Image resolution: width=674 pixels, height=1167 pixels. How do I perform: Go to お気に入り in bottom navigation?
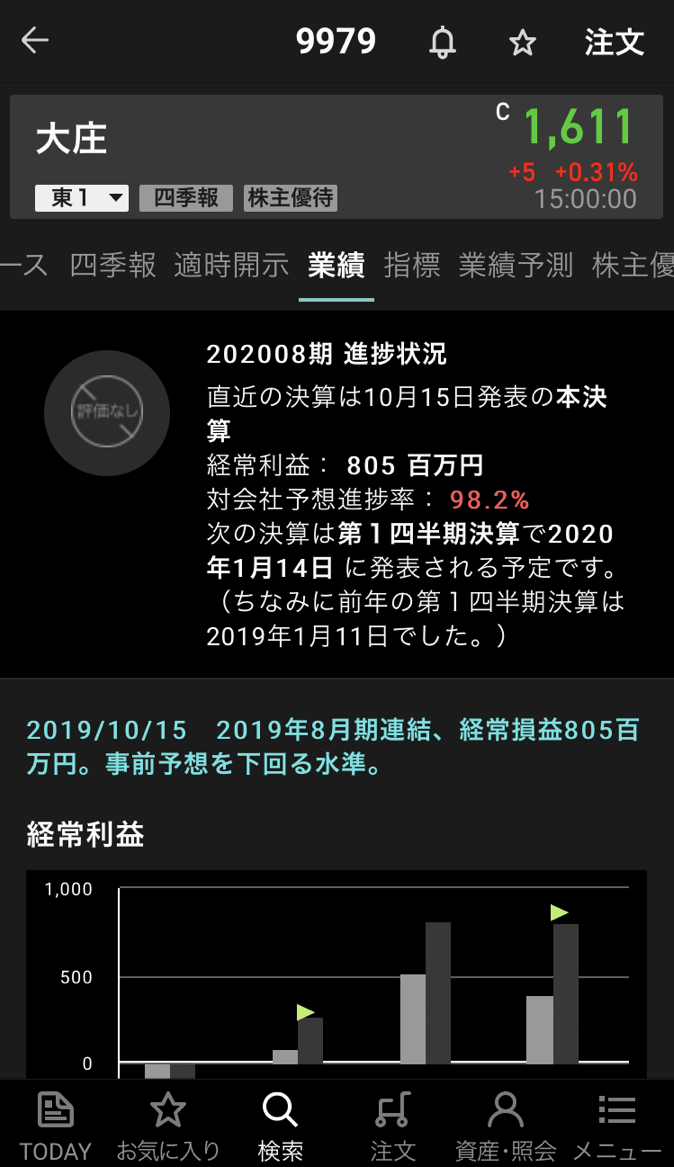coord(168,1126)
